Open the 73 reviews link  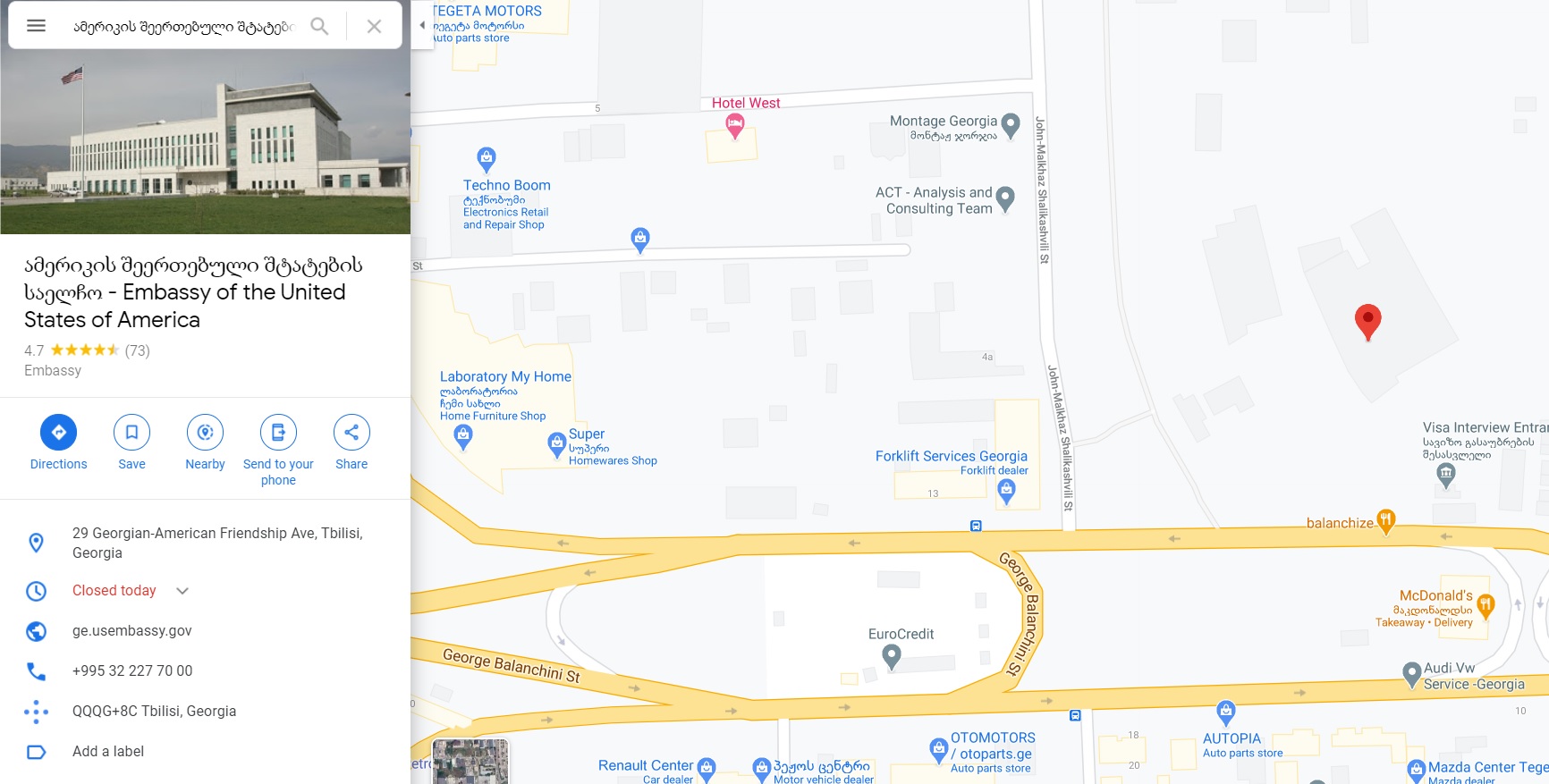(137, 350)
